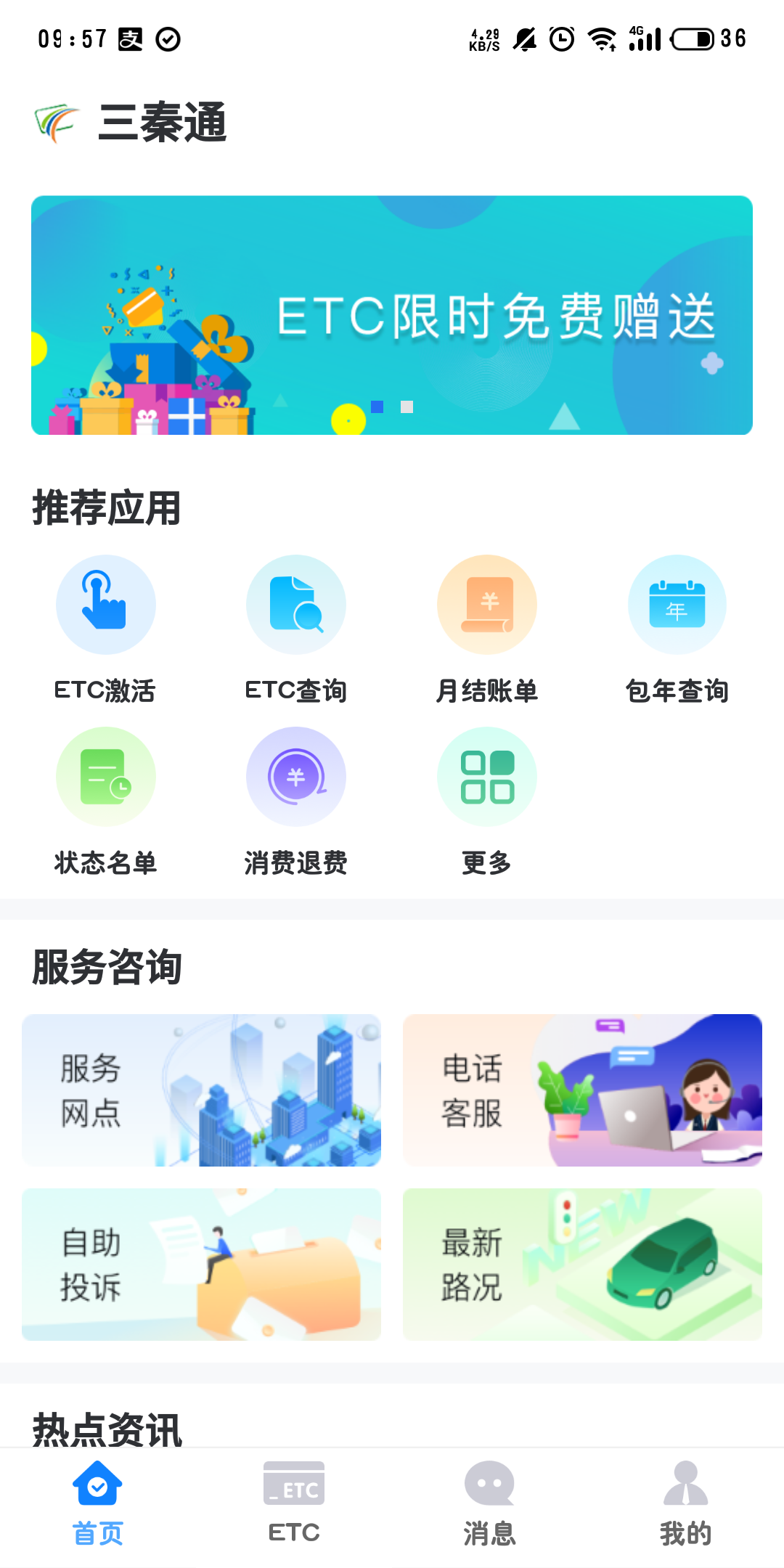784x1568 pixels.
Task: Open the ETC限时免费赠送 banner
Action: coord(392,314)
